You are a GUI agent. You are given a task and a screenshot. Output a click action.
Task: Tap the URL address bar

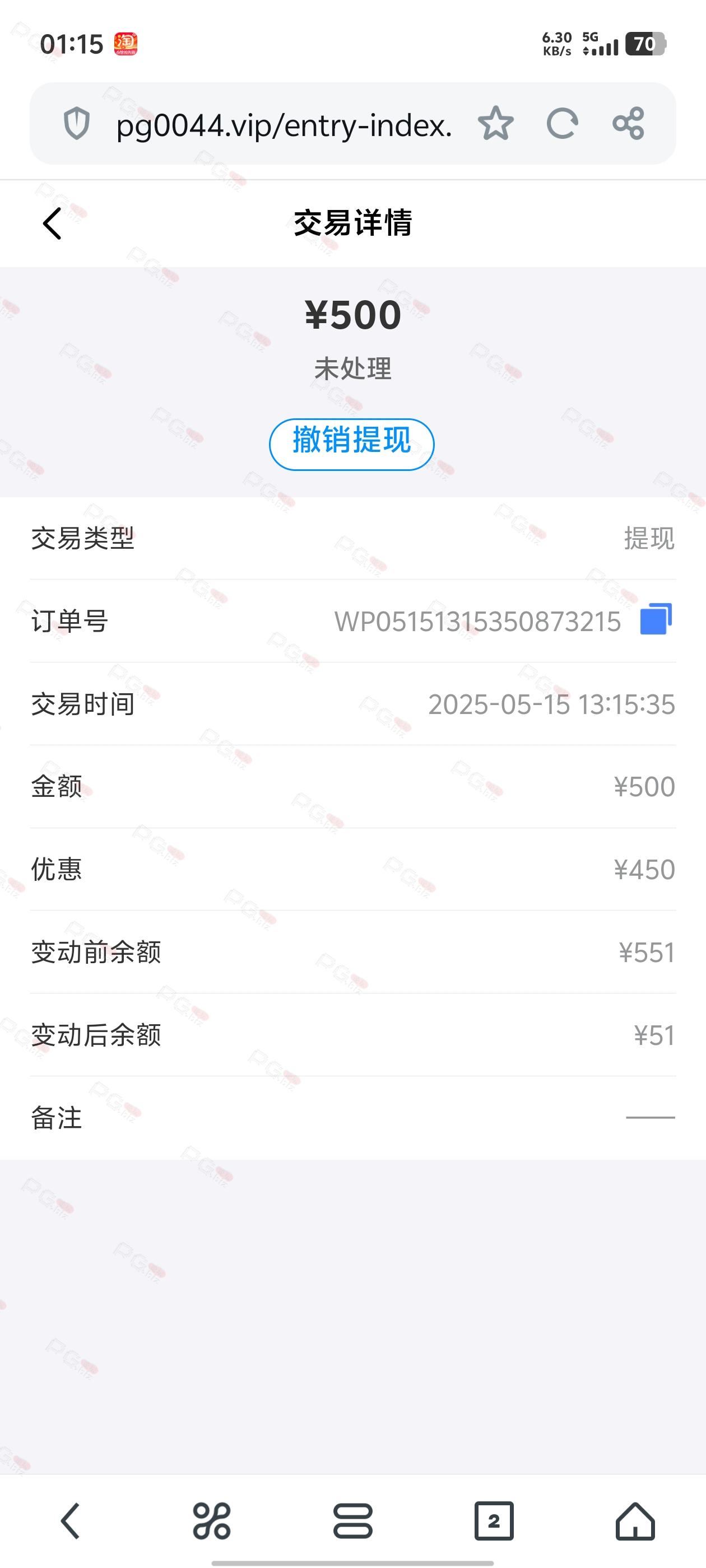(284, 125)
